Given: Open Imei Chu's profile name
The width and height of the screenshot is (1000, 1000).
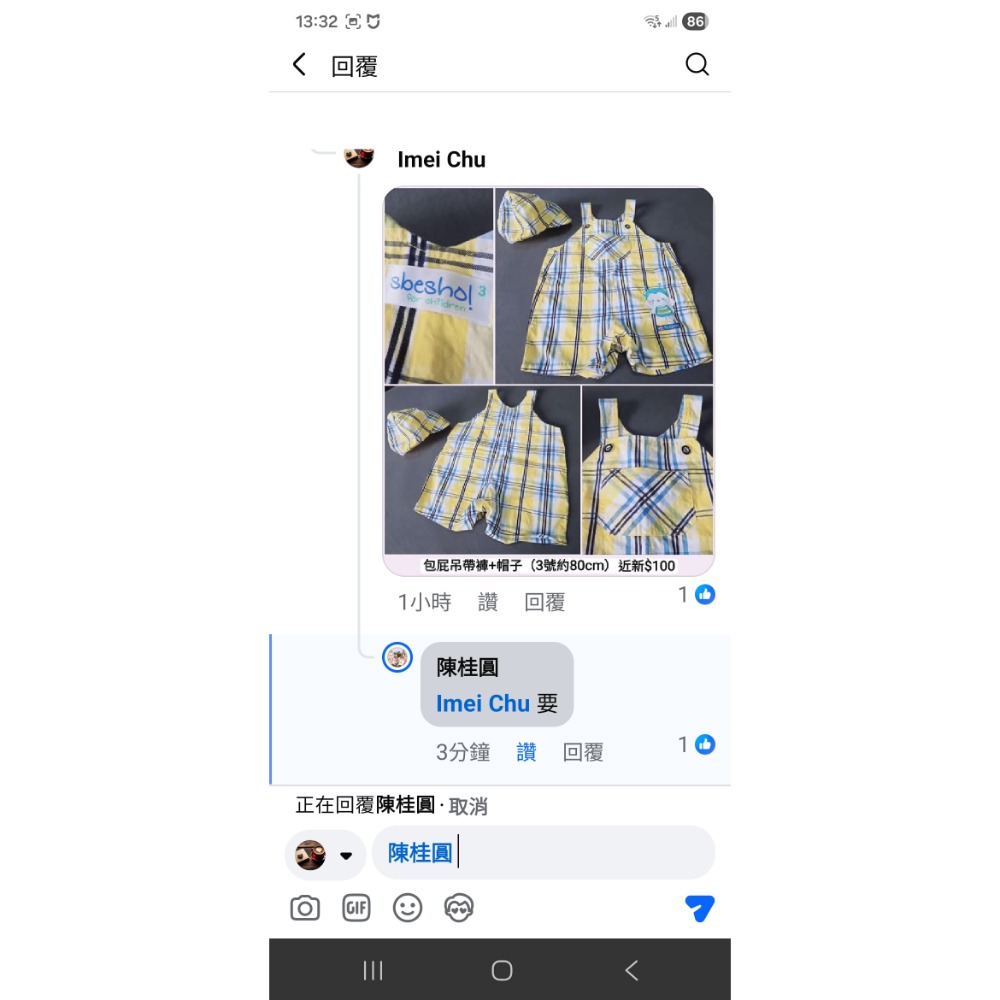Looking at the screenshot, I should 441,159.
